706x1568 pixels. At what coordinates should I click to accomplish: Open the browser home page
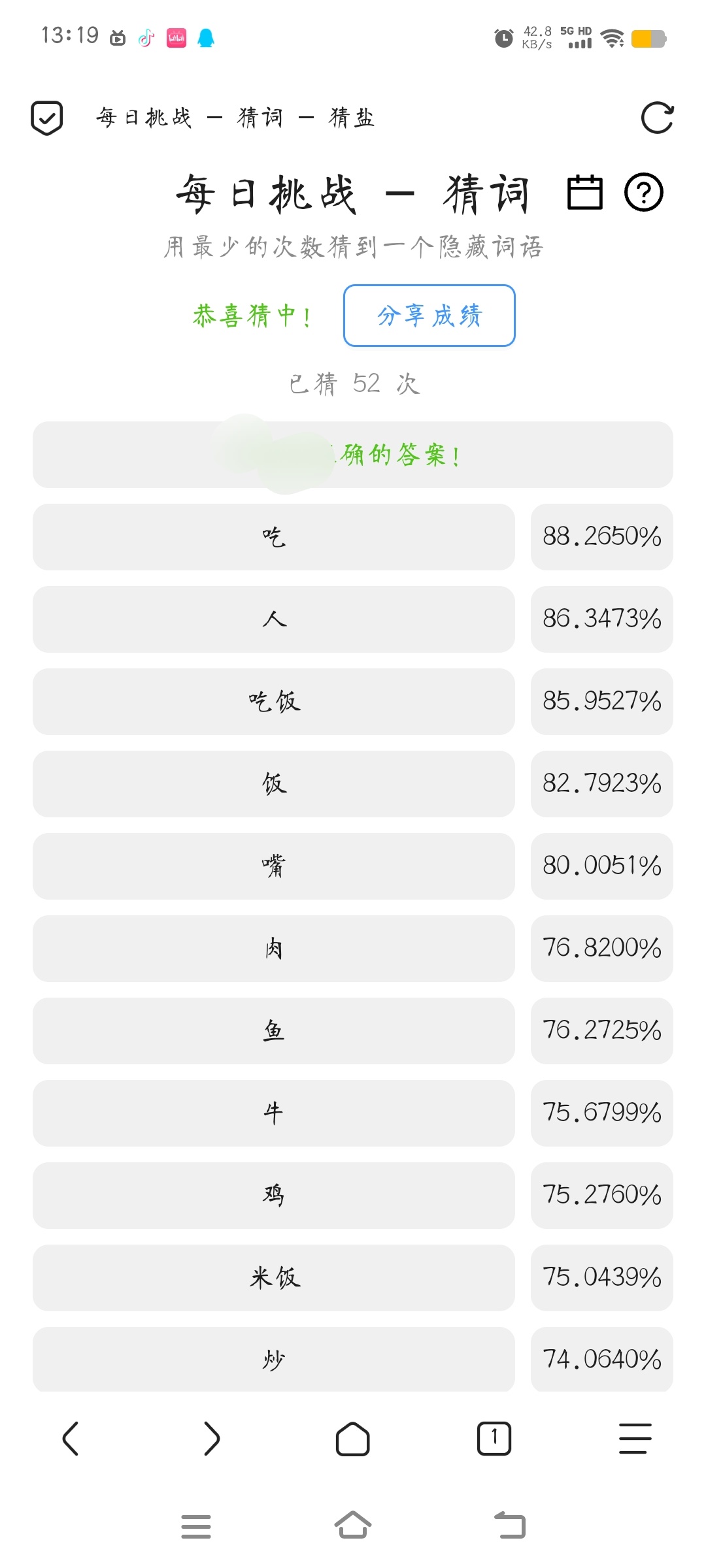pos(353,1439)
